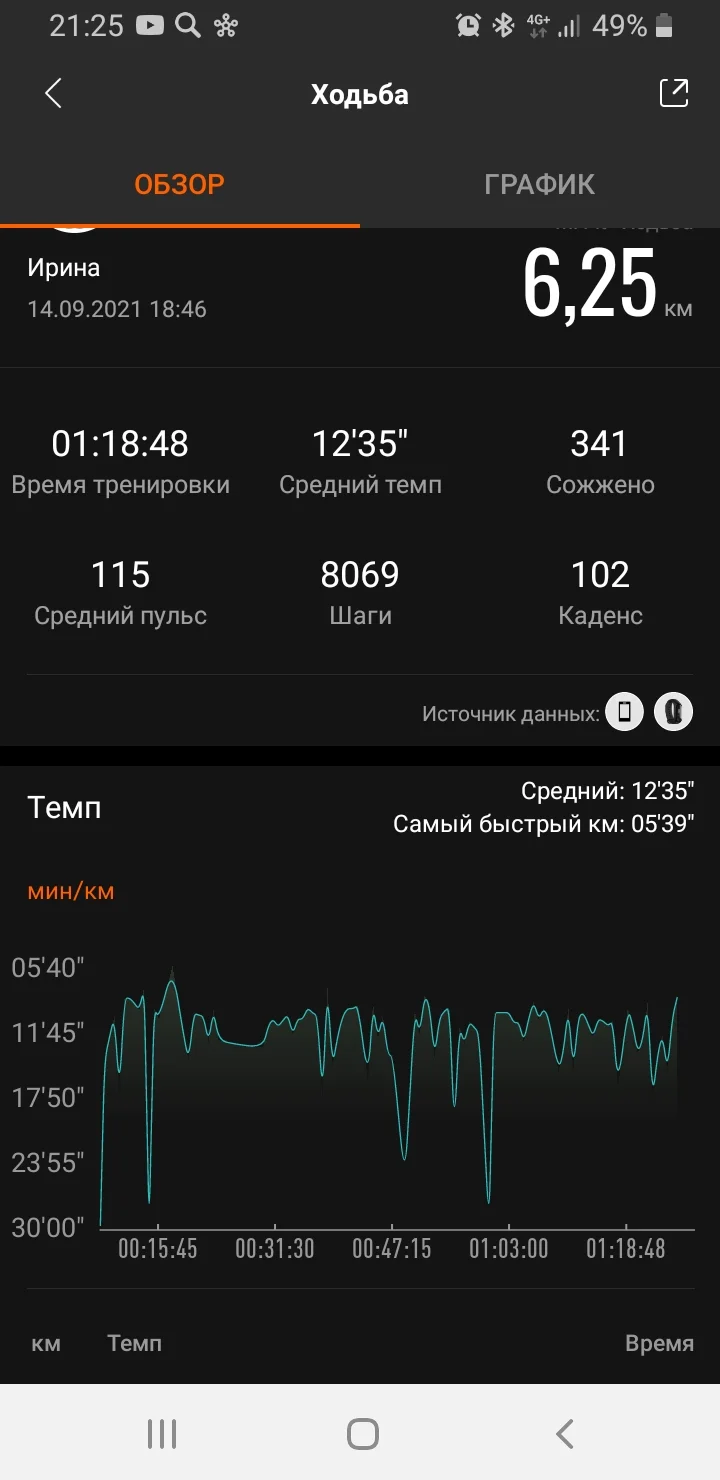
Task: Tap the average pace value 12'35"
Action: 360,443
